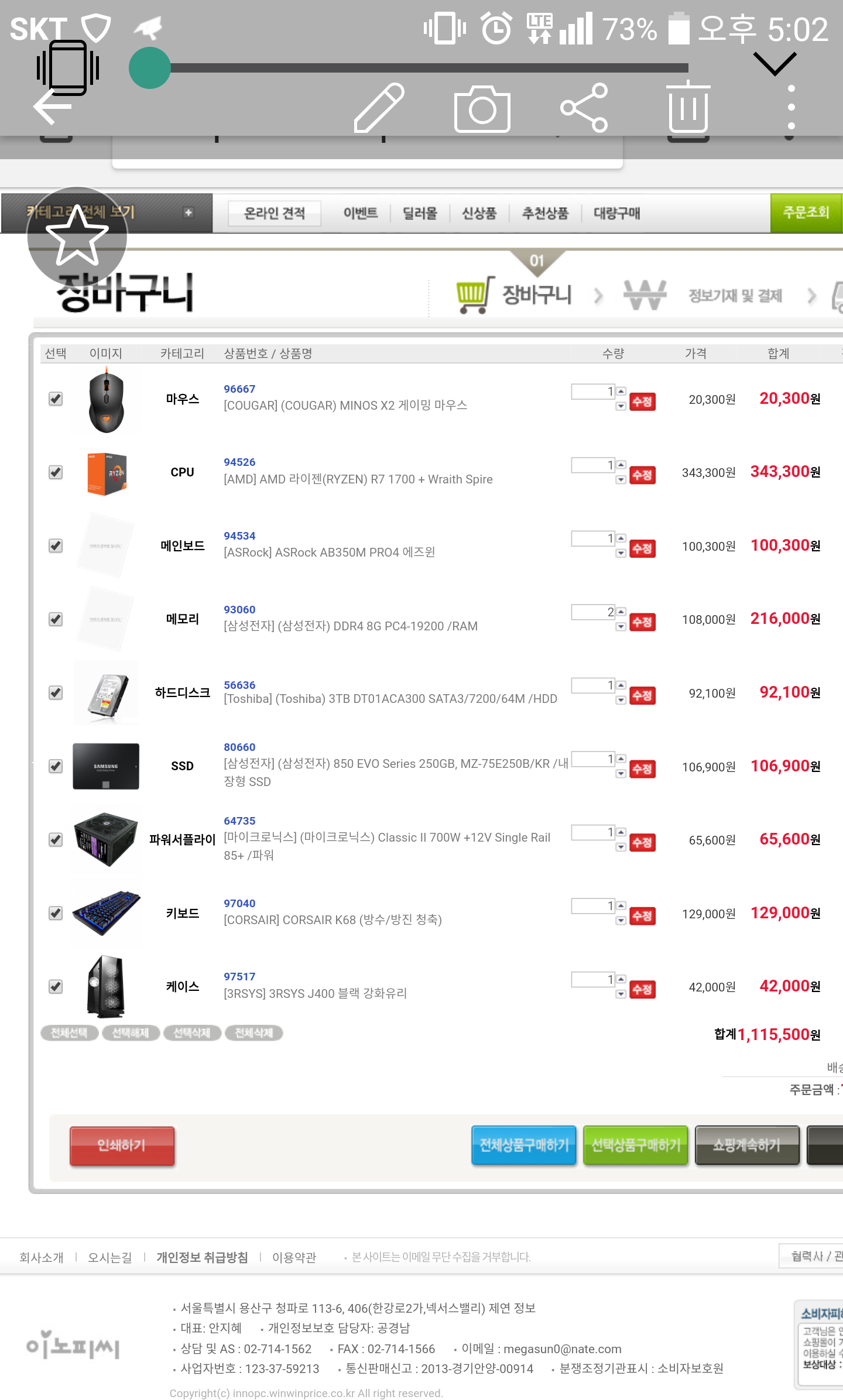Tap 선택삭제 to delete selected items
The image size is (843, 1400).
[x=192, y=1033]
